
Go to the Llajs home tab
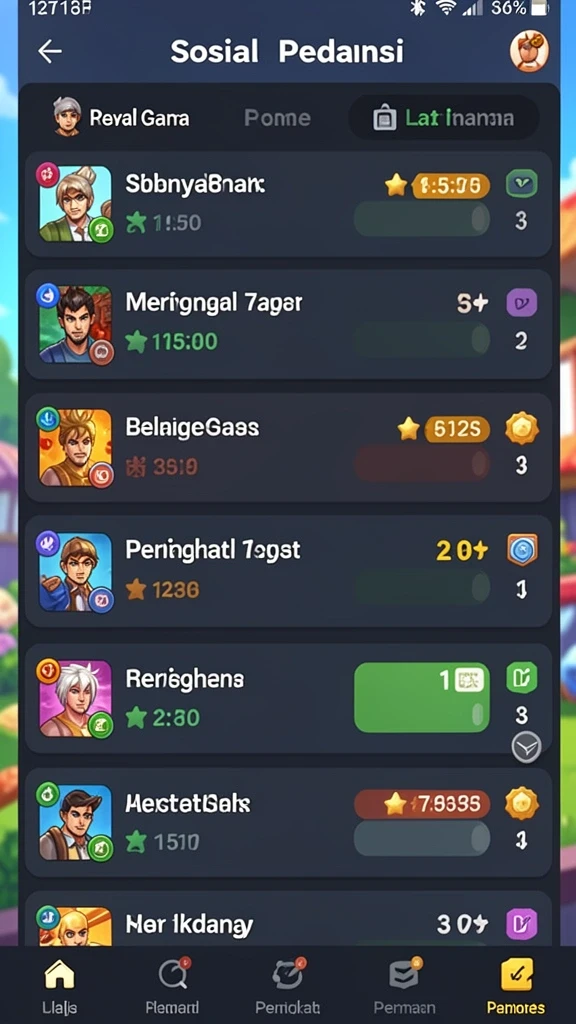pyautogui.click(x=59, y=986)
